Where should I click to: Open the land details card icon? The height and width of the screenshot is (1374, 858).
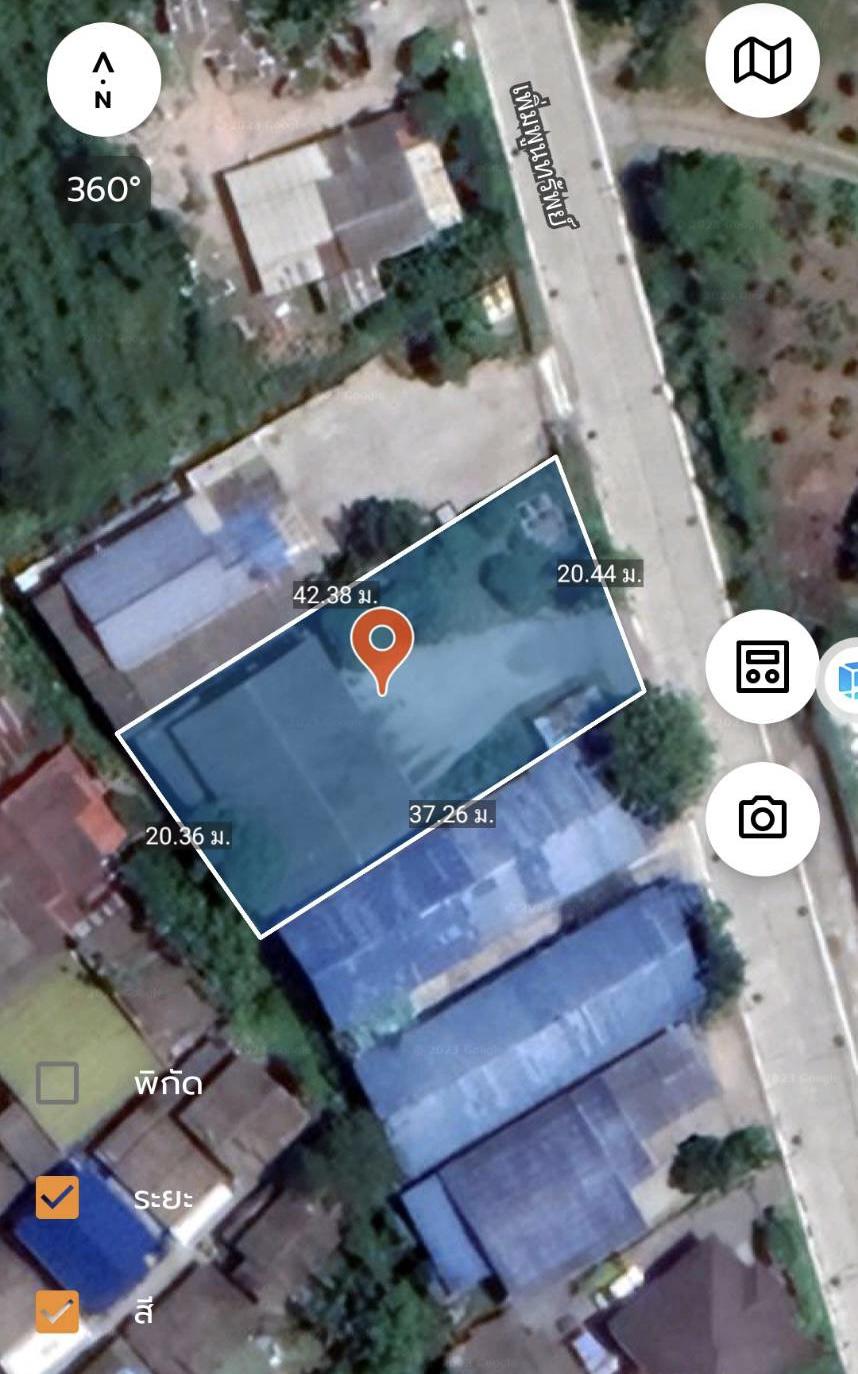(762, 666)
